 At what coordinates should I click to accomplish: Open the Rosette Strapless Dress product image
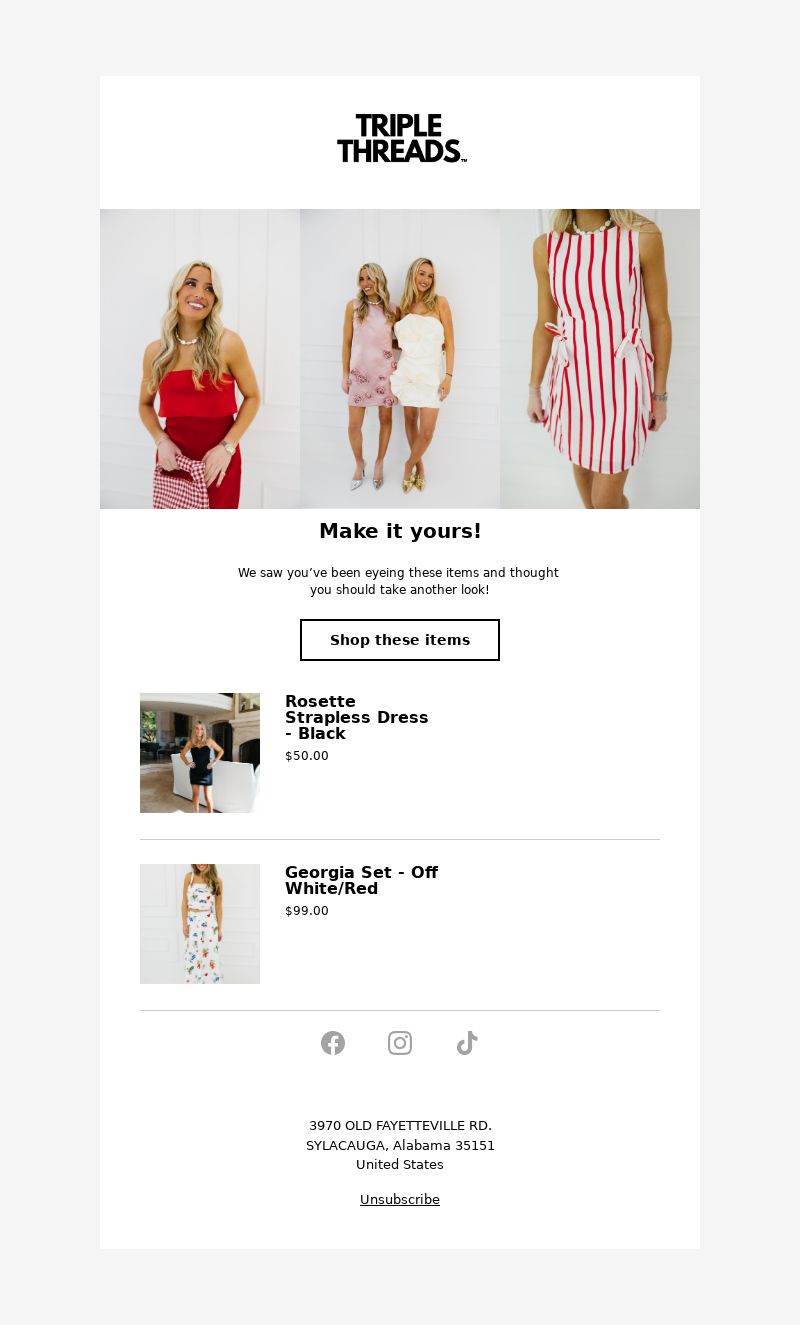200,753
